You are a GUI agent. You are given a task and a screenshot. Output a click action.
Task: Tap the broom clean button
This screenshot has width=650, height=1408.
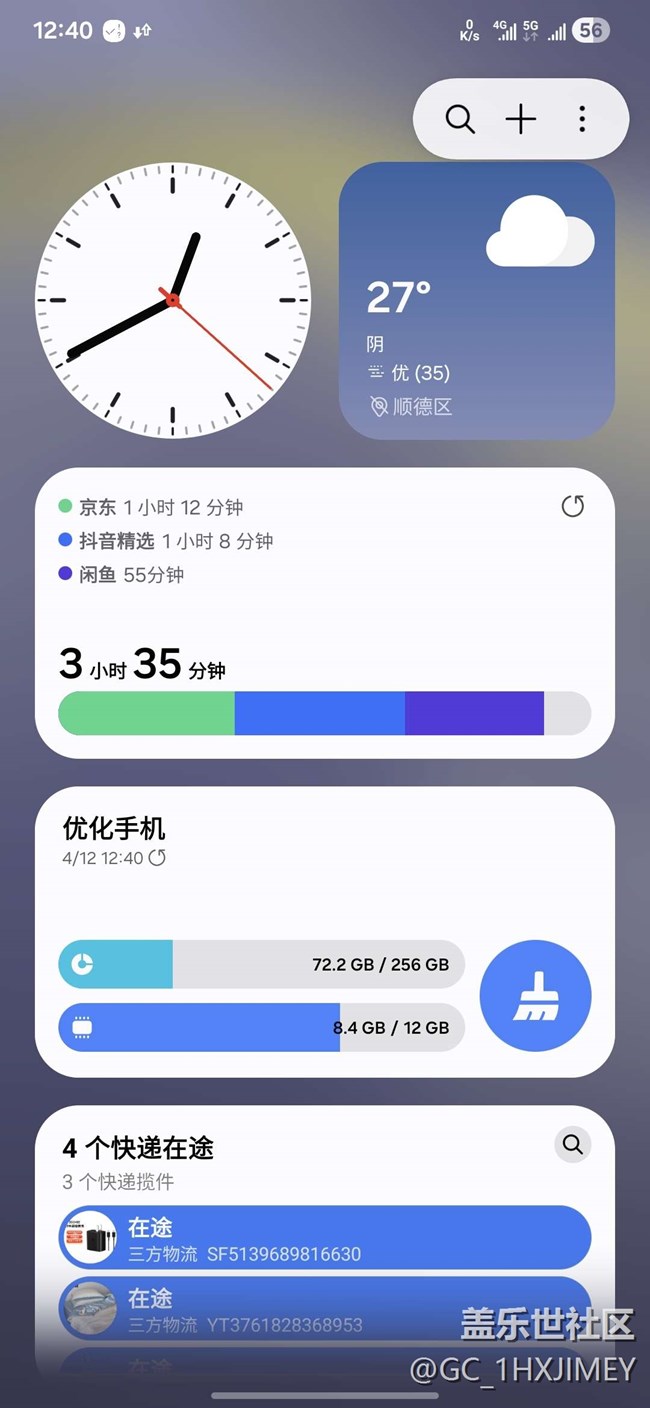pos(535,996)
